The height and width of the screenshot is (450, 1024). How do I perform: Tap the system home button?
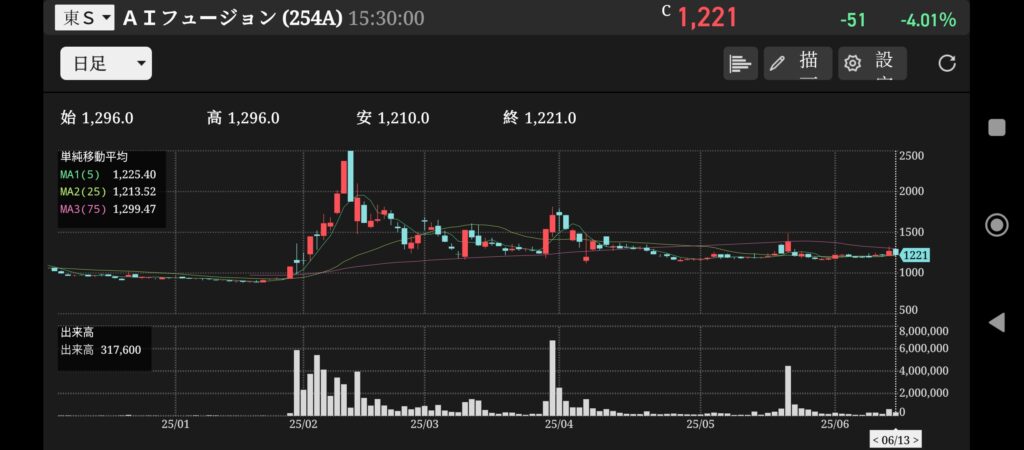tap(996, 224)
